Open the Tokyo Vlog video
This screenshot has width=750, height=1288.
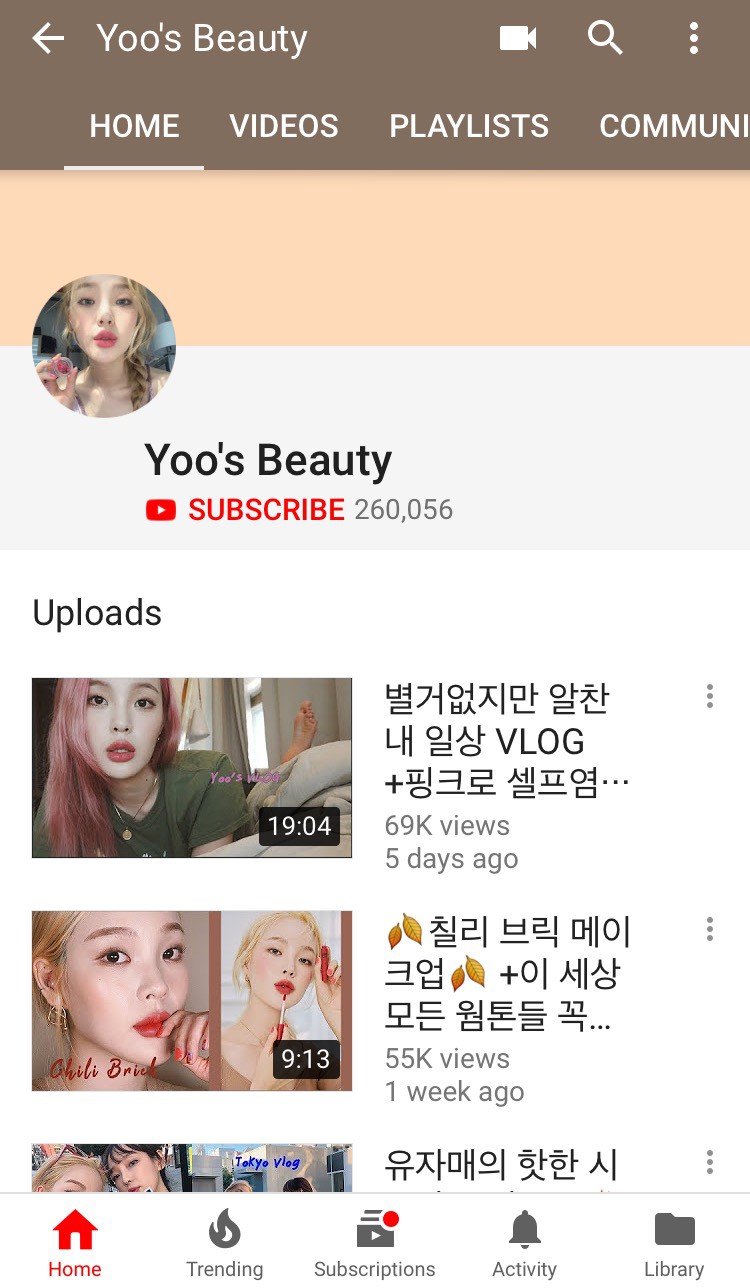click(192, 1168)
